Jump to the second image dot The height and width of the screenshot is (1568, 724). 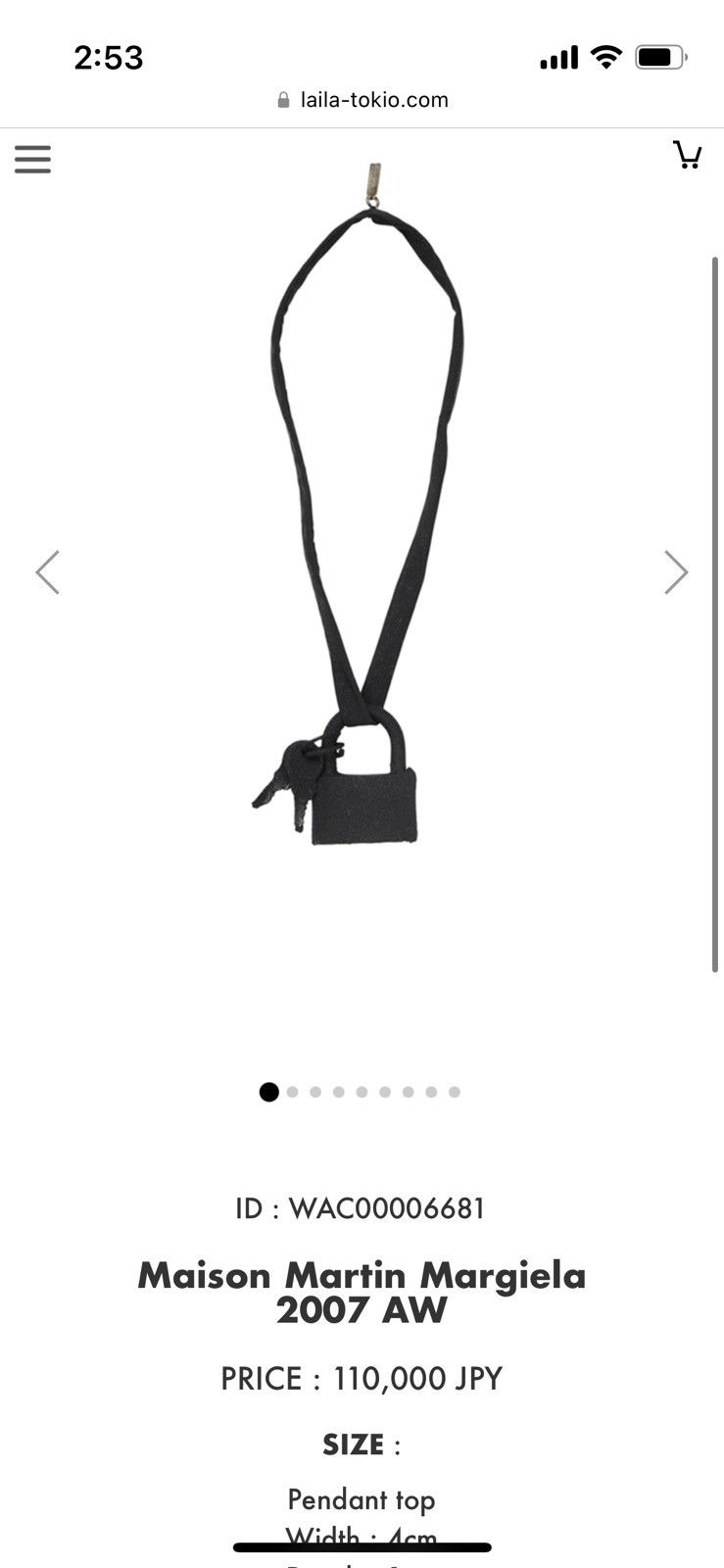pyautogui.click(x=292, y=1092)
